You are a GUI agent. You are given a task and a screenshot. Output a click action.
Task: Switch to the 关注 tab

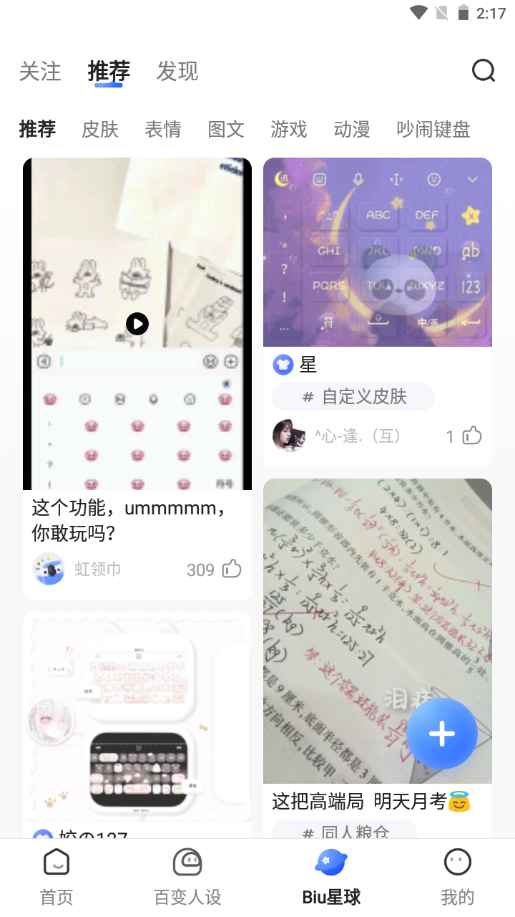[40, 71]
